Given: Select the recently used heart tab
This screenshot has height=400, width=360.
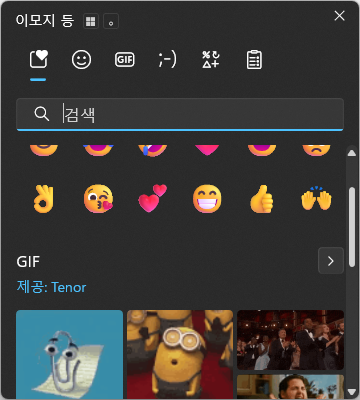Looking at the screenshot, I should pos(39,60).
